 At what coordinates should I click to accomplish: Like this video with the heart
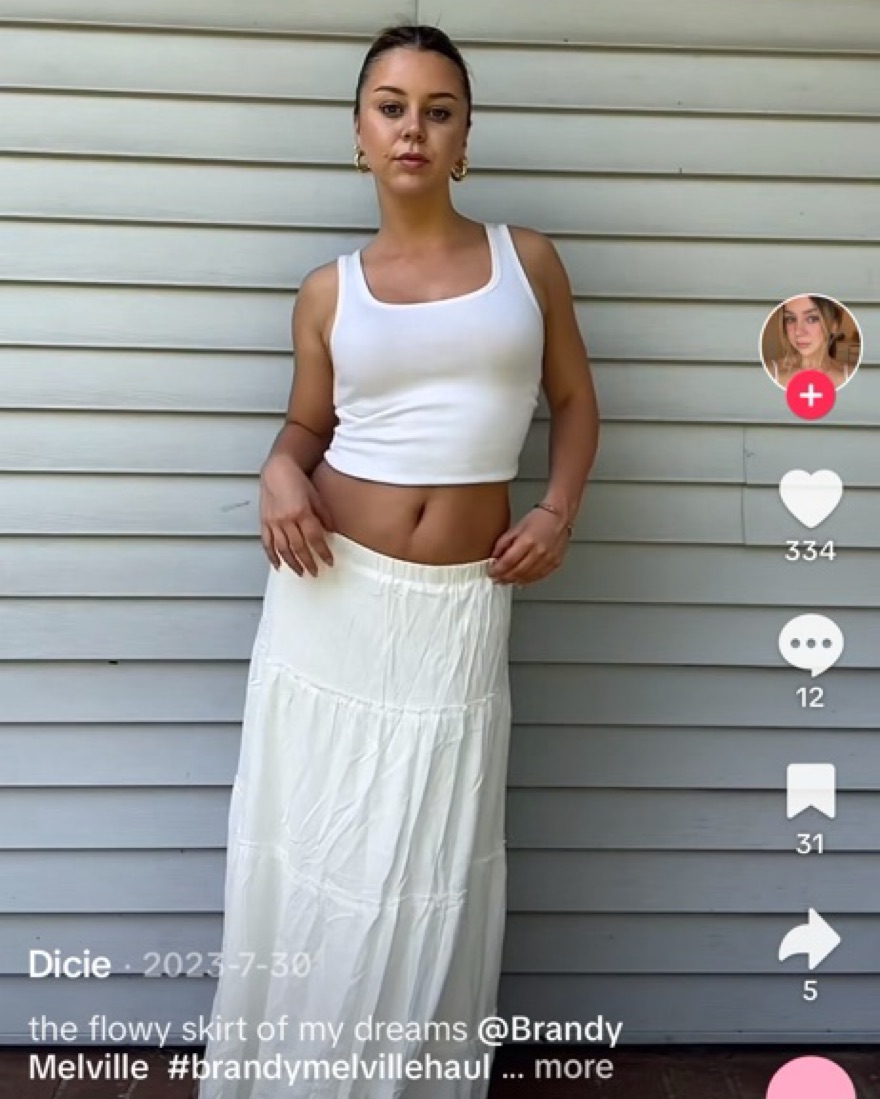810,498
